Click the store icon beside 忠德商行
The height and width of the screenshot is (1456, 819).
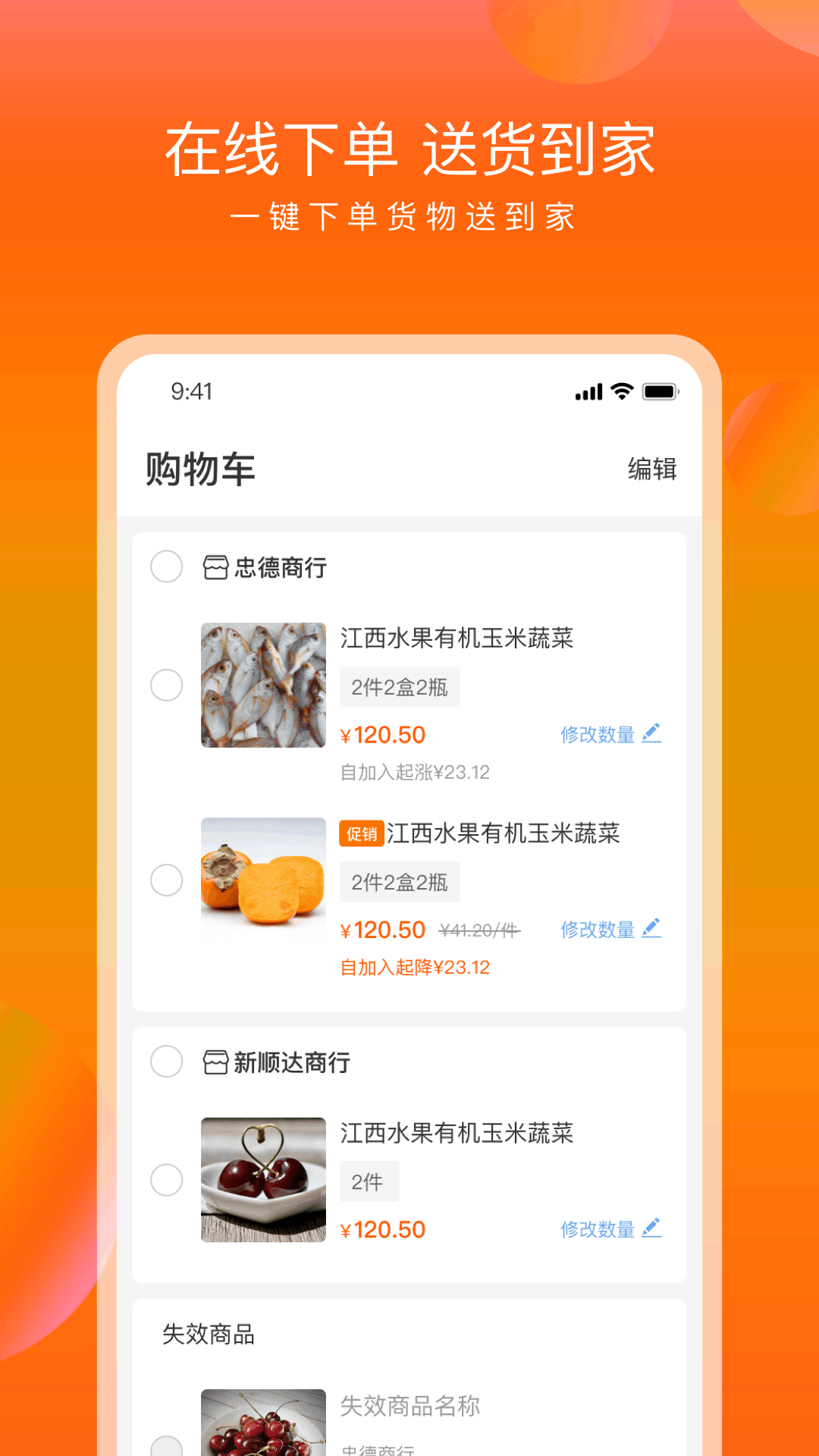[x=216, y=566]
